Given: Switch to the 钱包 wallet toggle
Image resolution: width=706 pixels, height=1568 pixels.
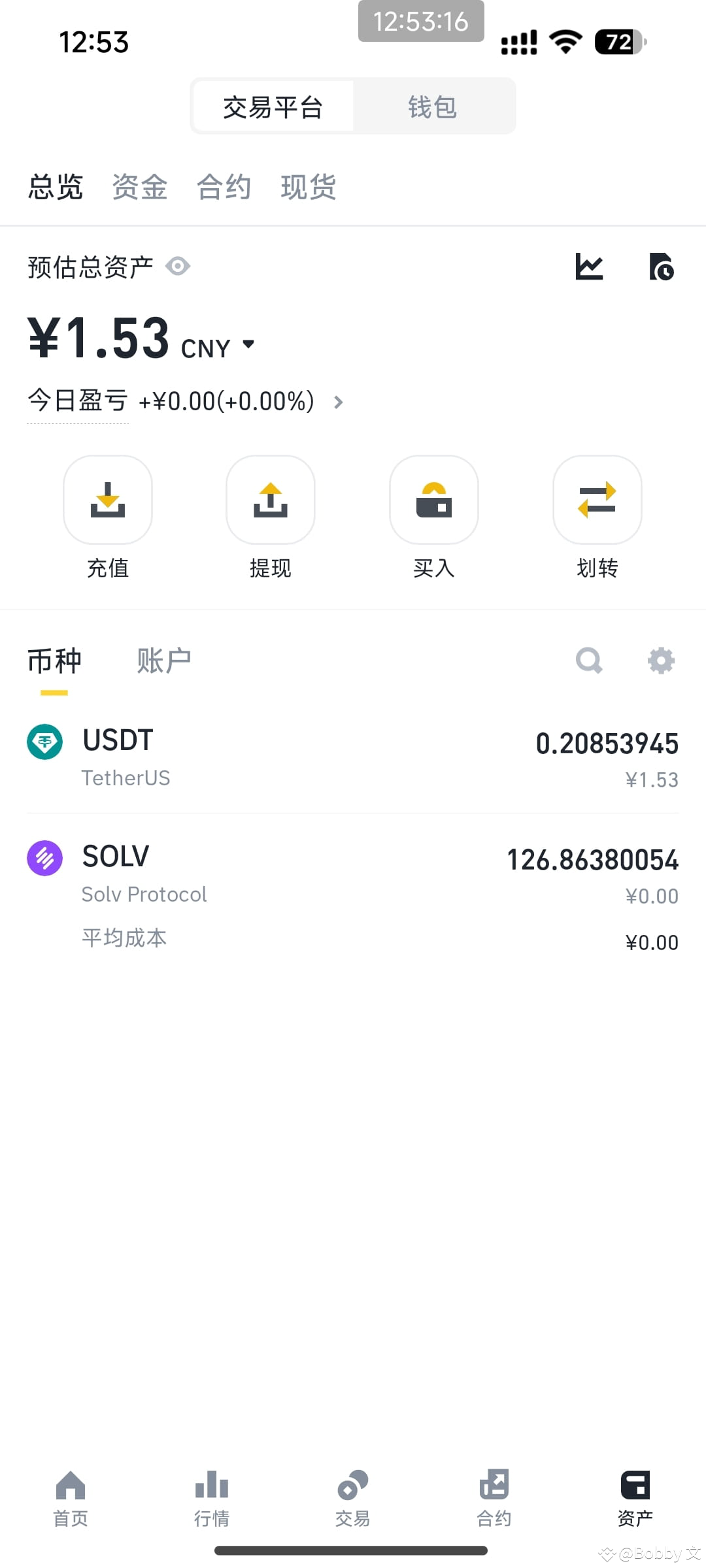Looking at the screenshot, I should click(x=433, y=106).
